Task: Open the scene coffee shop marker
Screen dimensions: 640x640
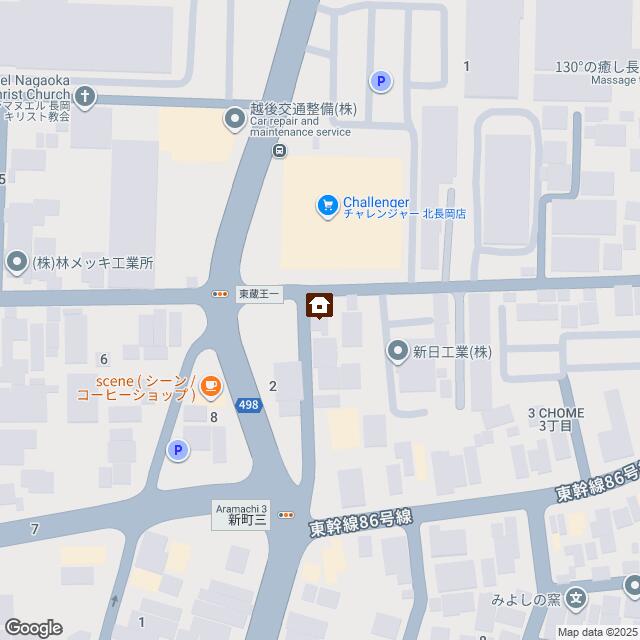Action: [x=212, y=386]
